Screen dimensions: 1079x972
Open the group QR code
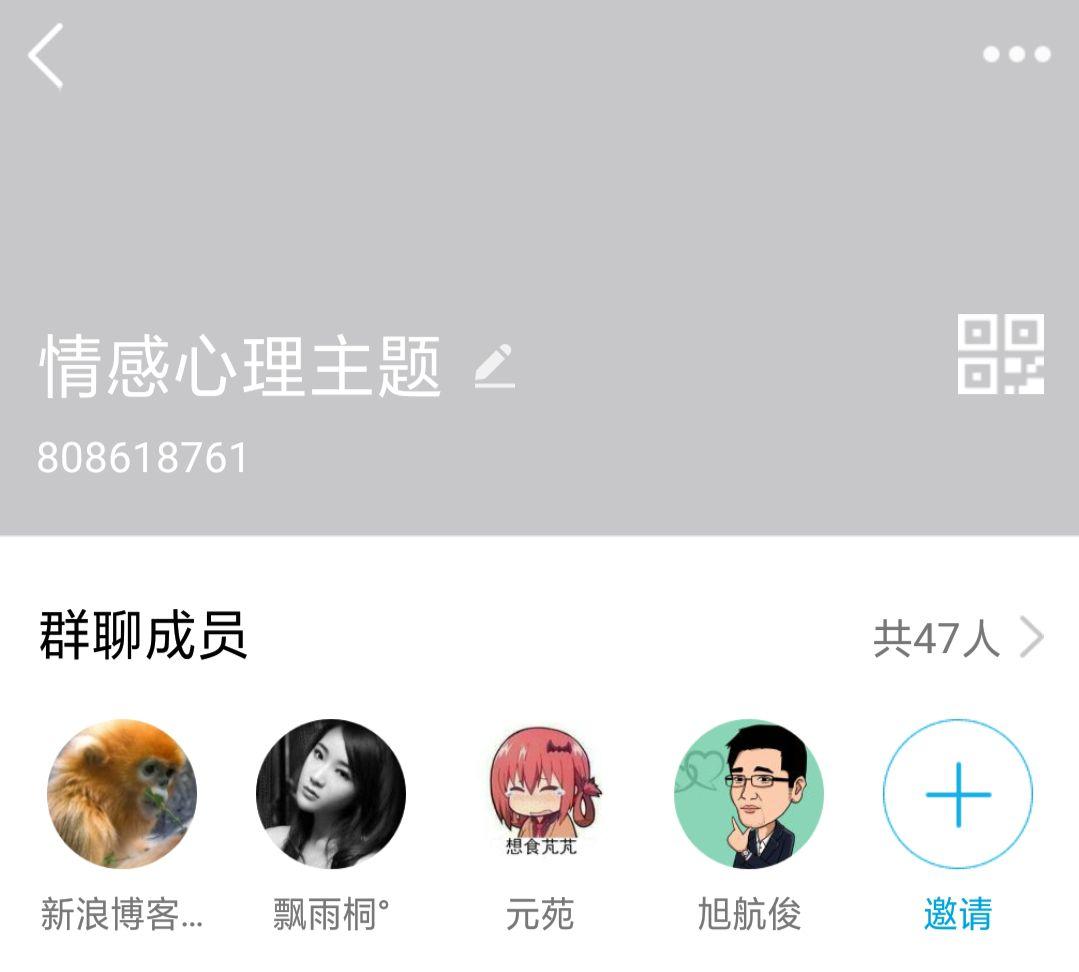click(x=1000, y=355)
